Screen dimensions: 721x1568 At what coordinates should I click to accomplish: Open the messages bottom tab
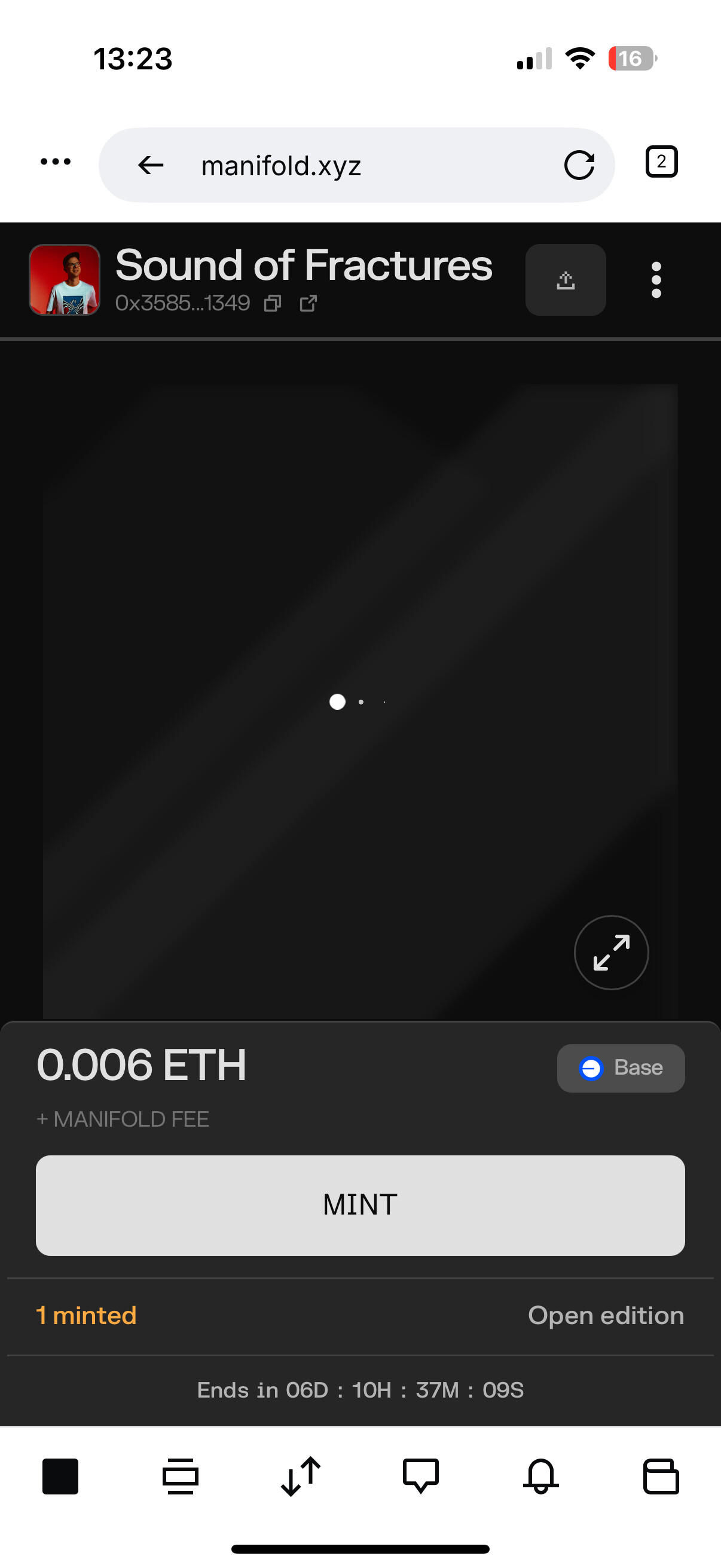(420, 1477)
